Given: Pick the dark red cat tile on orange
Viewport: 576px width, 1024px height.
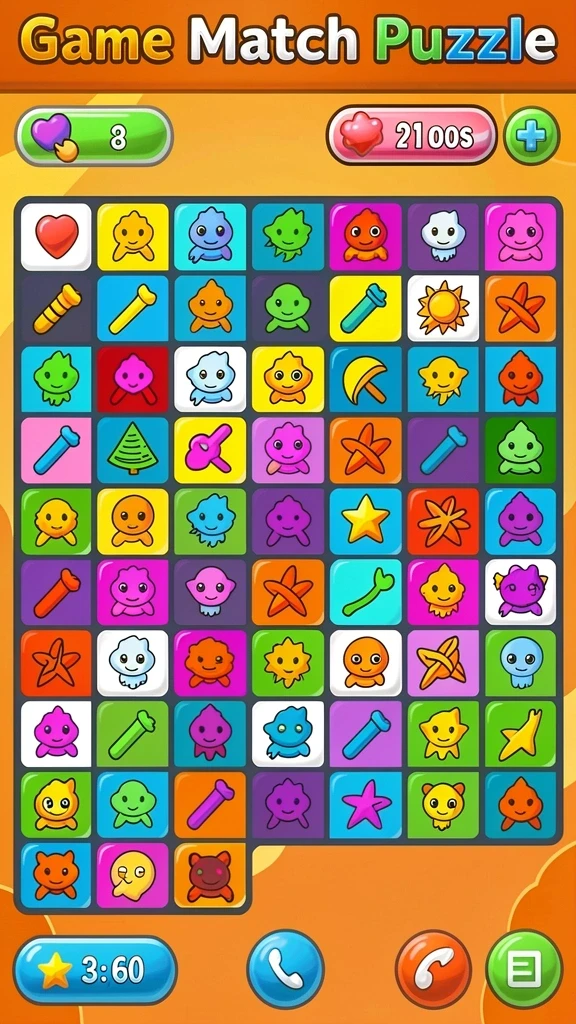Looking at the screenshot, I should (210, 875).
